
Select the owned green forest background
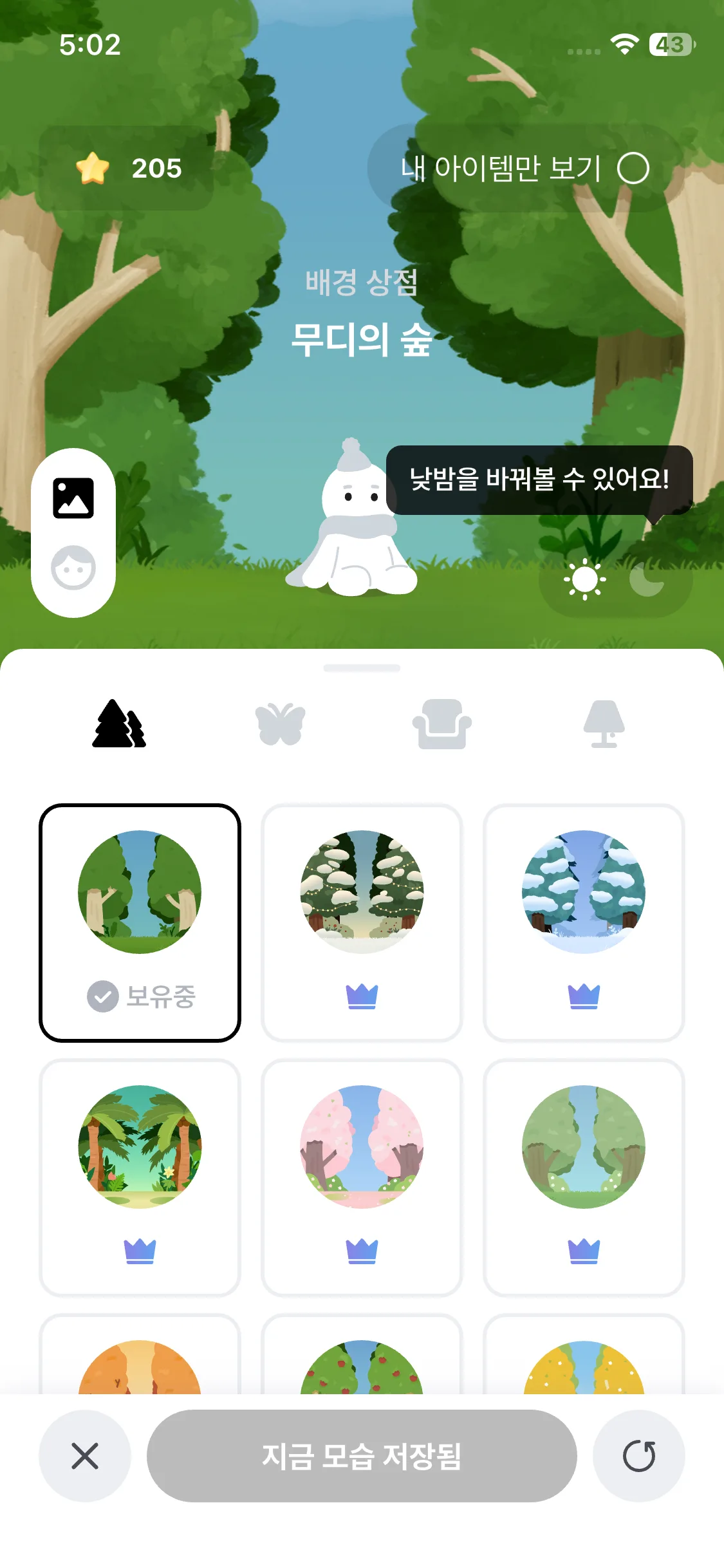[x=140, y=922]
